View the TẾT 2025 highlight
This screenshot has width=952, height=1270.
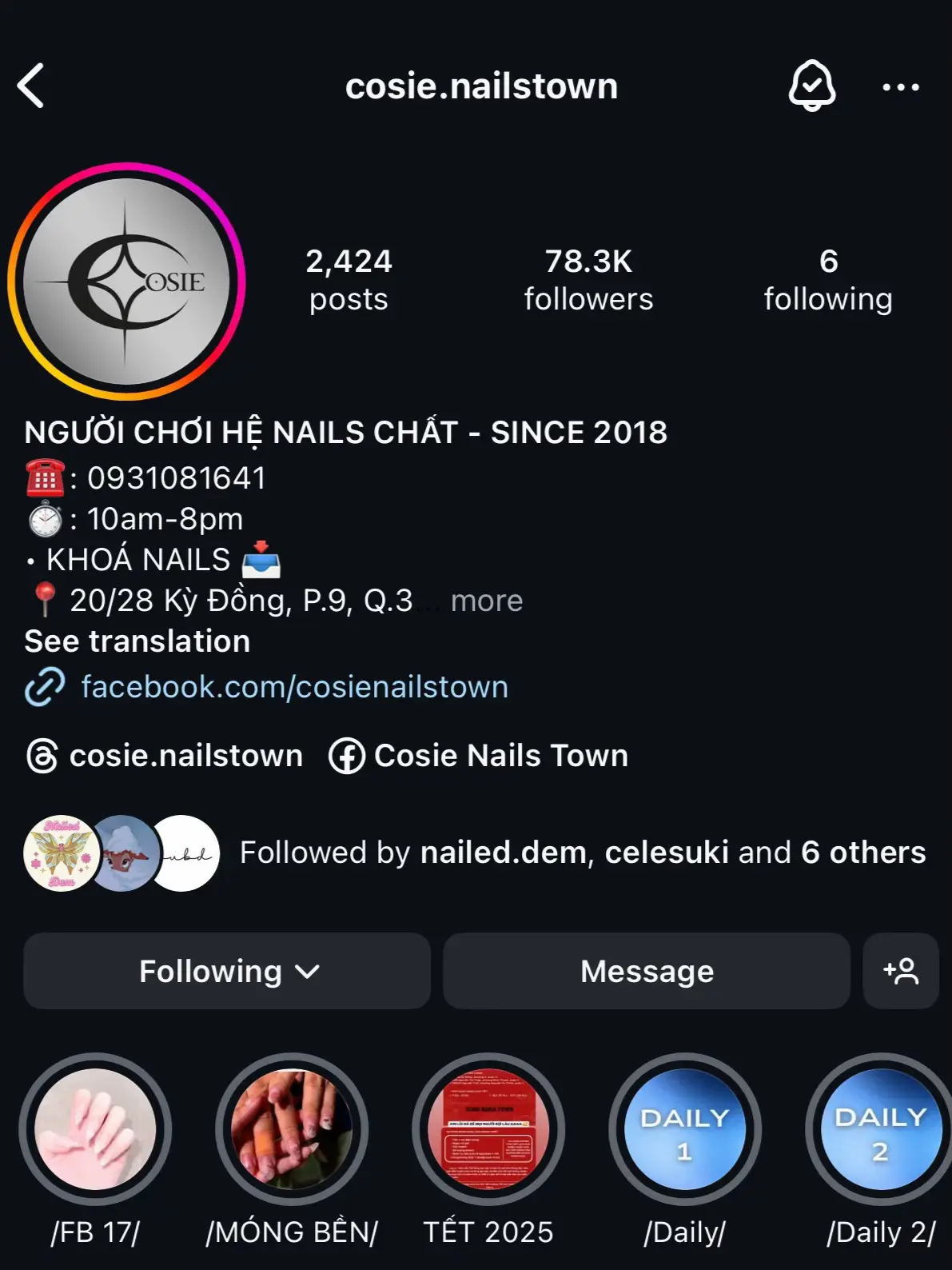coord(488,1129)
